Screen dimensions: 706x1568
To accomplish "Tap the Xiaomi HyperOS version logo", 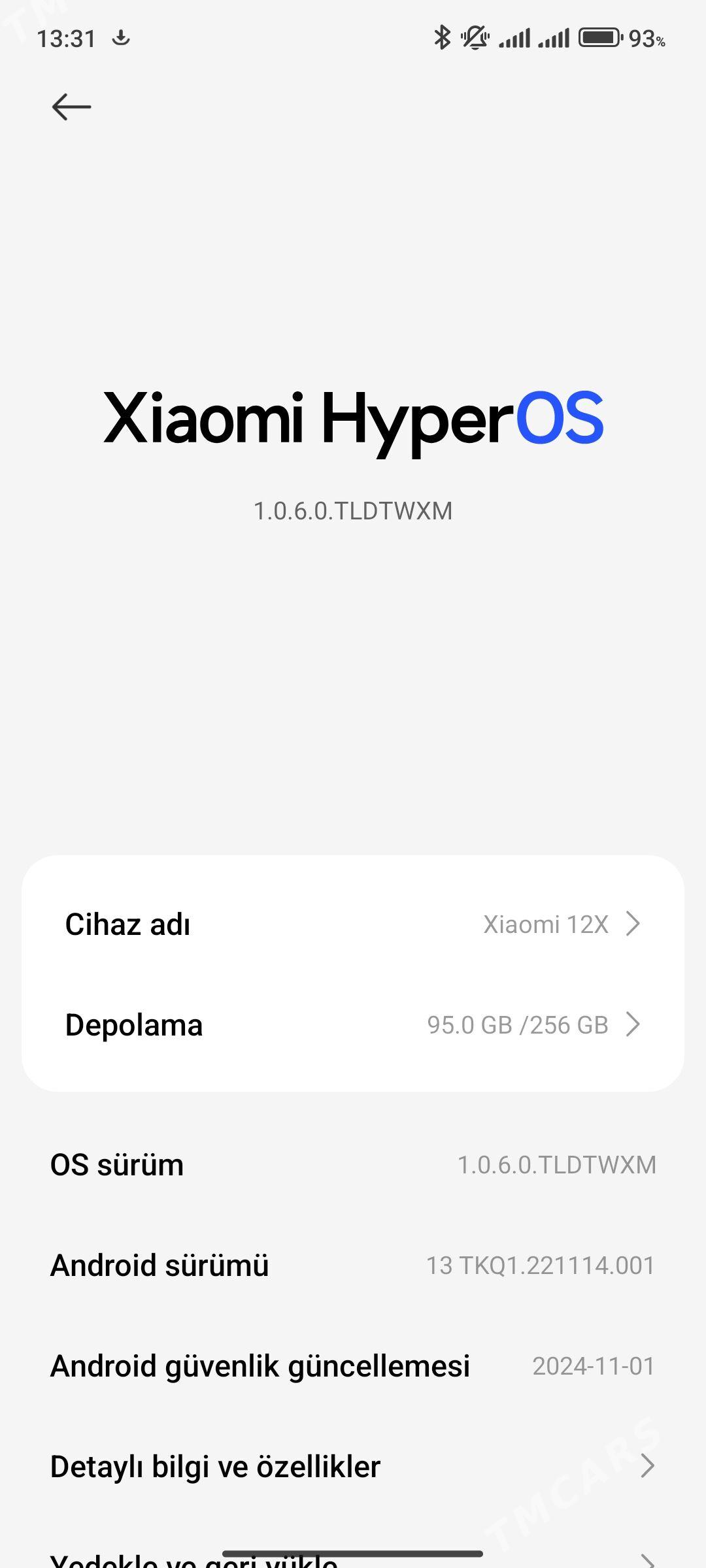I will (x=353, y=419).
